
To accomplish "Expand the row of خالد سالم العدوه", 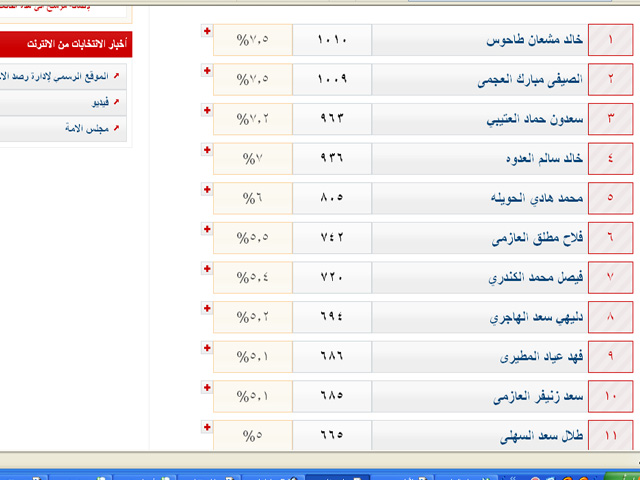I will (x=207, y=150).
